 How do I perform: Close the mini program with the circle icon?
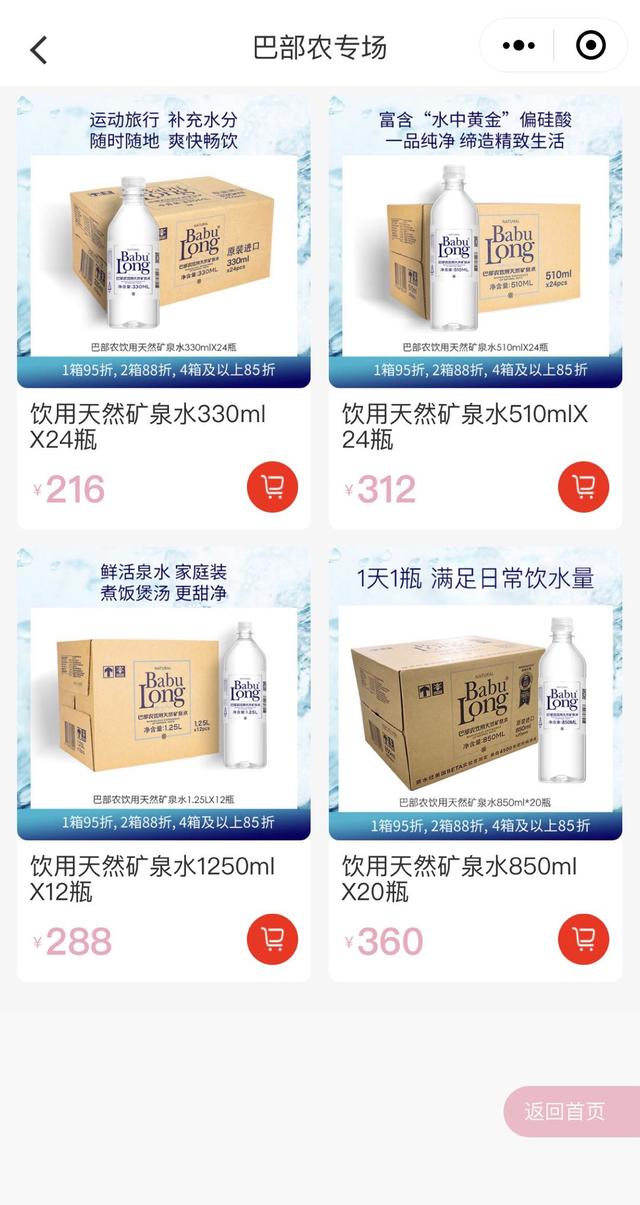pos(591,46)
